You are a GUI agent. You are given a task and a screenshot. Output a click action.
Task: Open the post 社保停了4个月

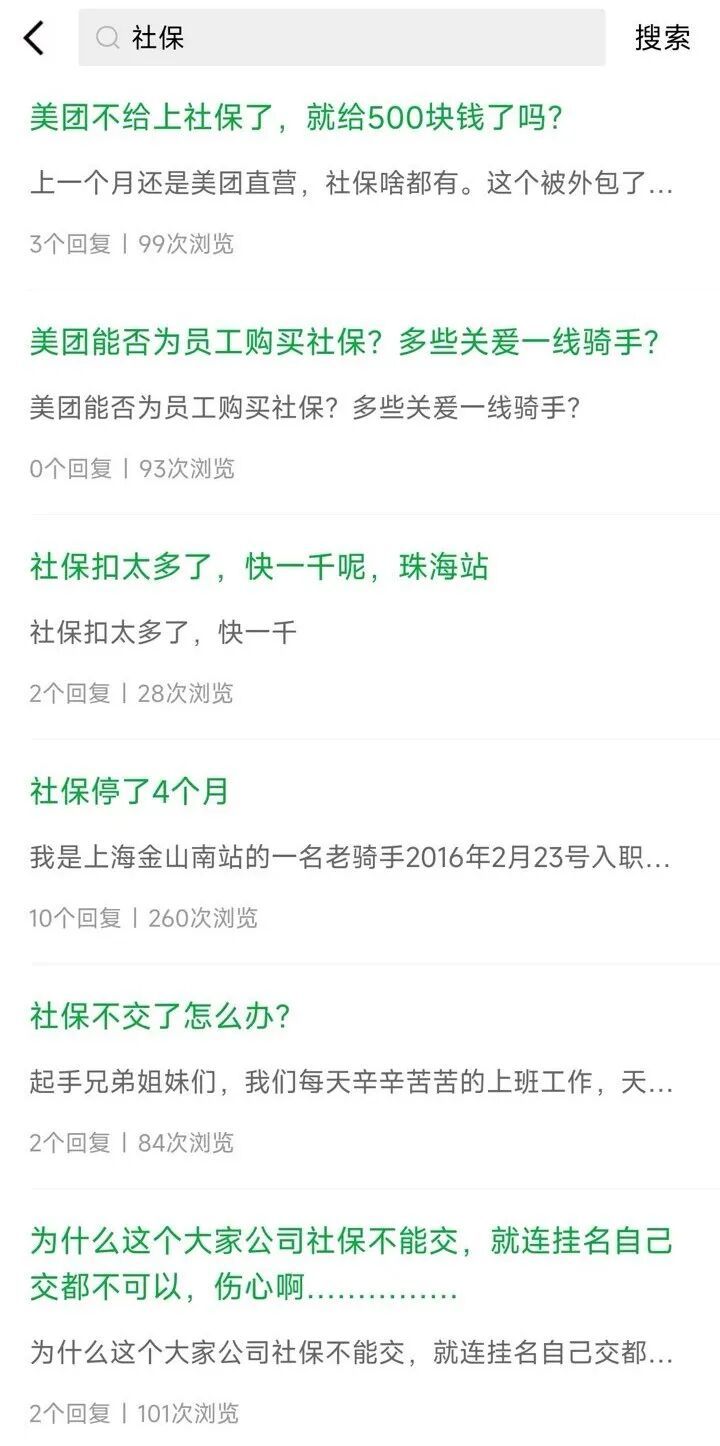point(130,792)
